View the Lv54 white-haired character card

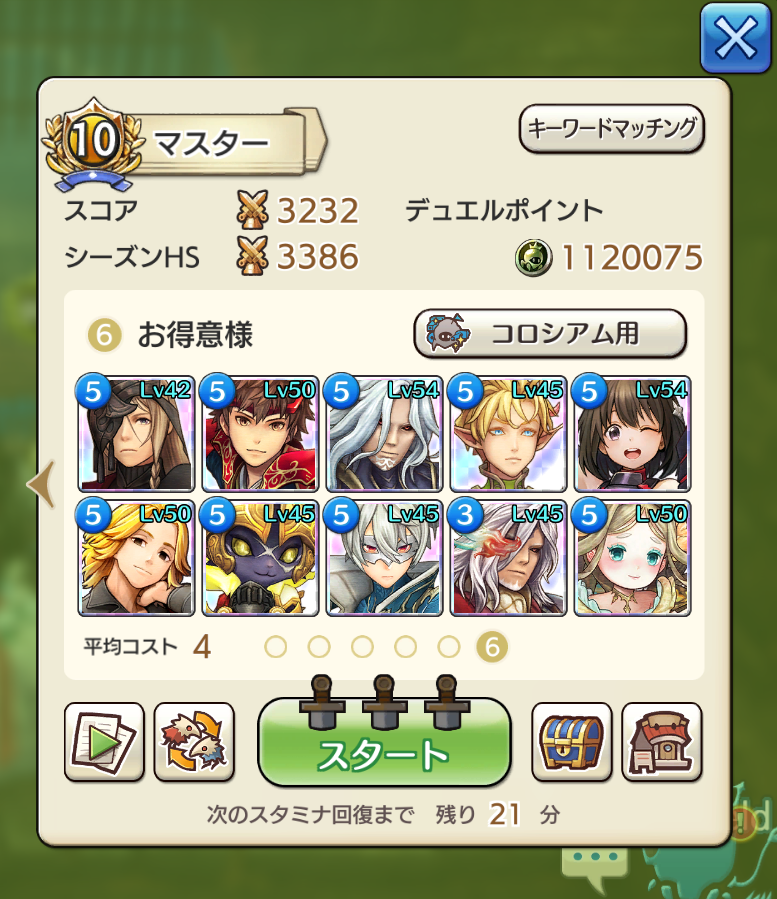coord(384,434)
